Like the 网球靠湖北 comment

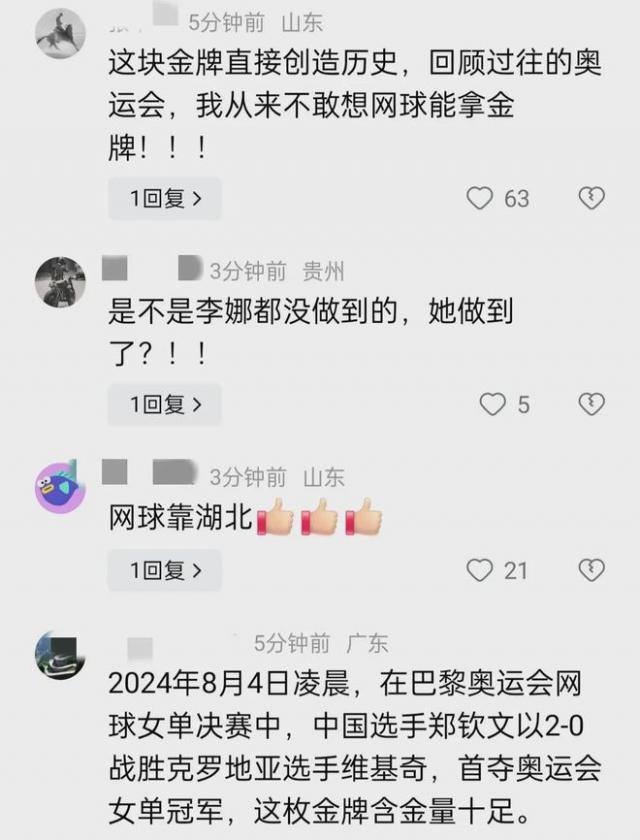pyautogui.click(x=481, y=571)
